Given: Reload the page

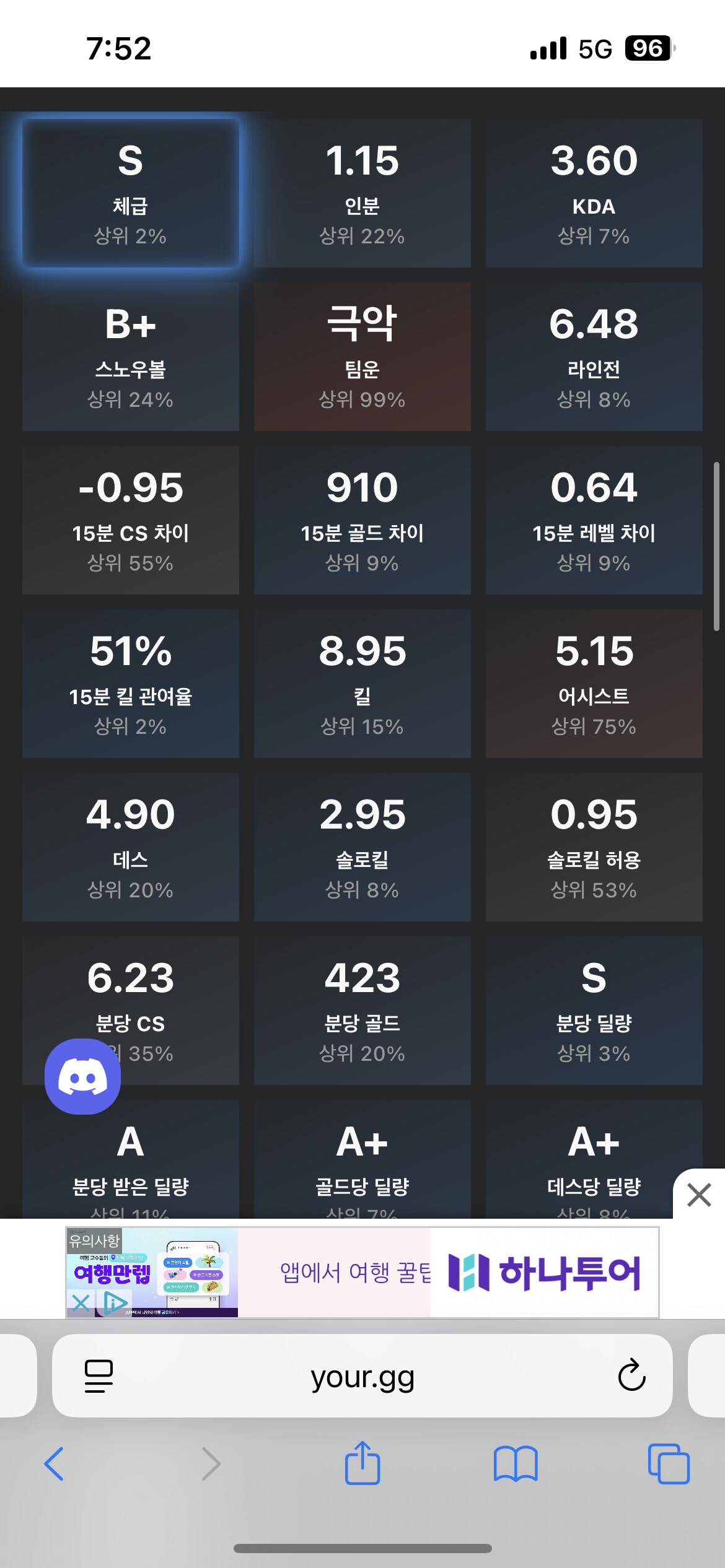Looking at the screenshot, I should coord(631,1376).
